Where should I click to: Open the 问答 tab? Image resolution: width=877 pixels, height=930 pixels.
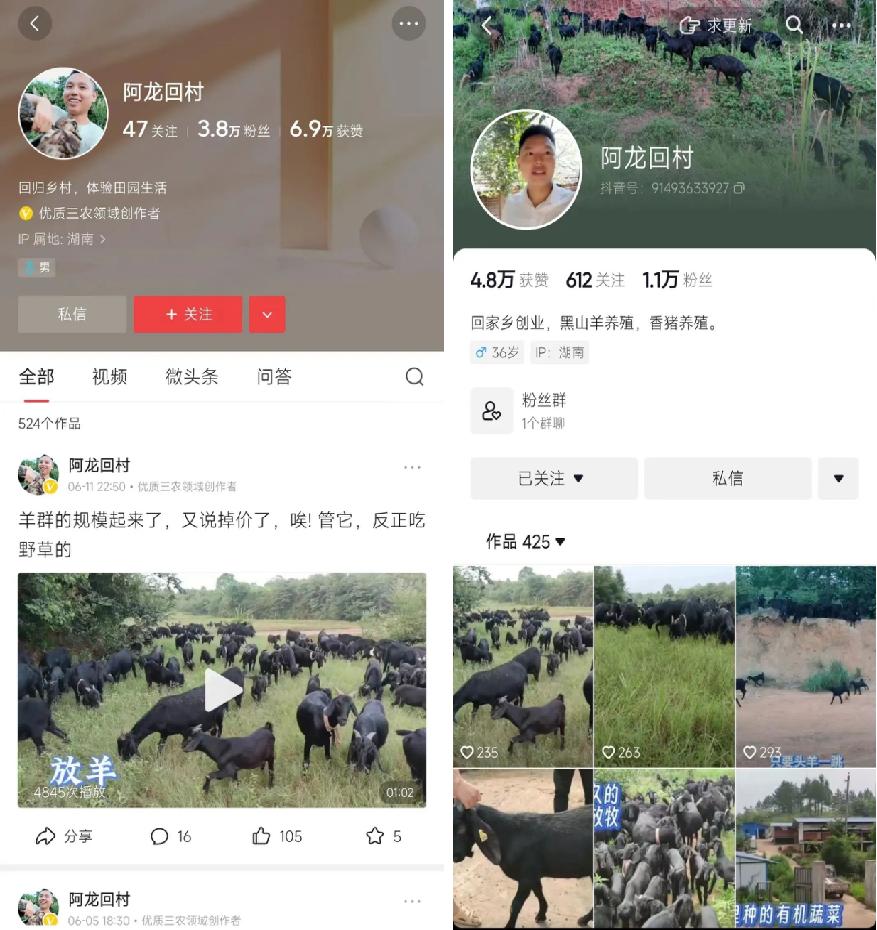point(274,377)
